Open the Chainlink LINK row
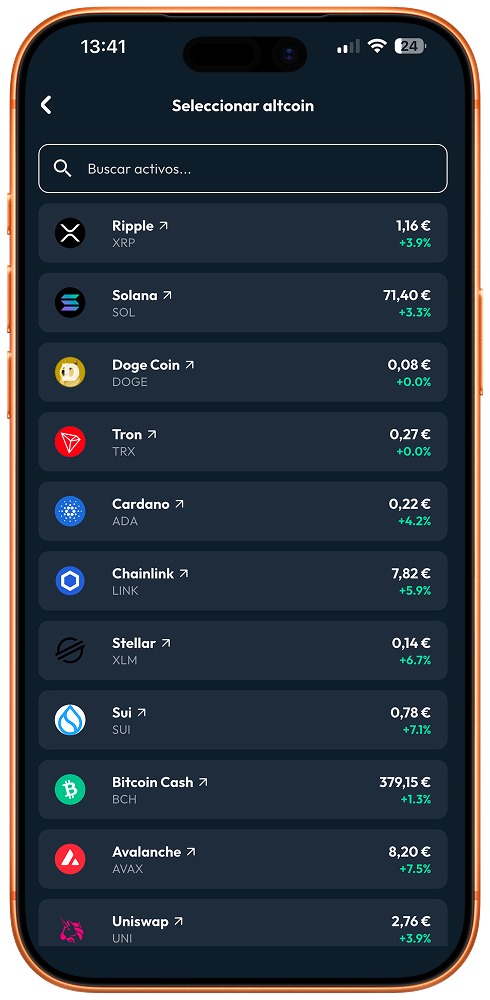Viewport: 490px width, 1000px height. tap(243, 580)
